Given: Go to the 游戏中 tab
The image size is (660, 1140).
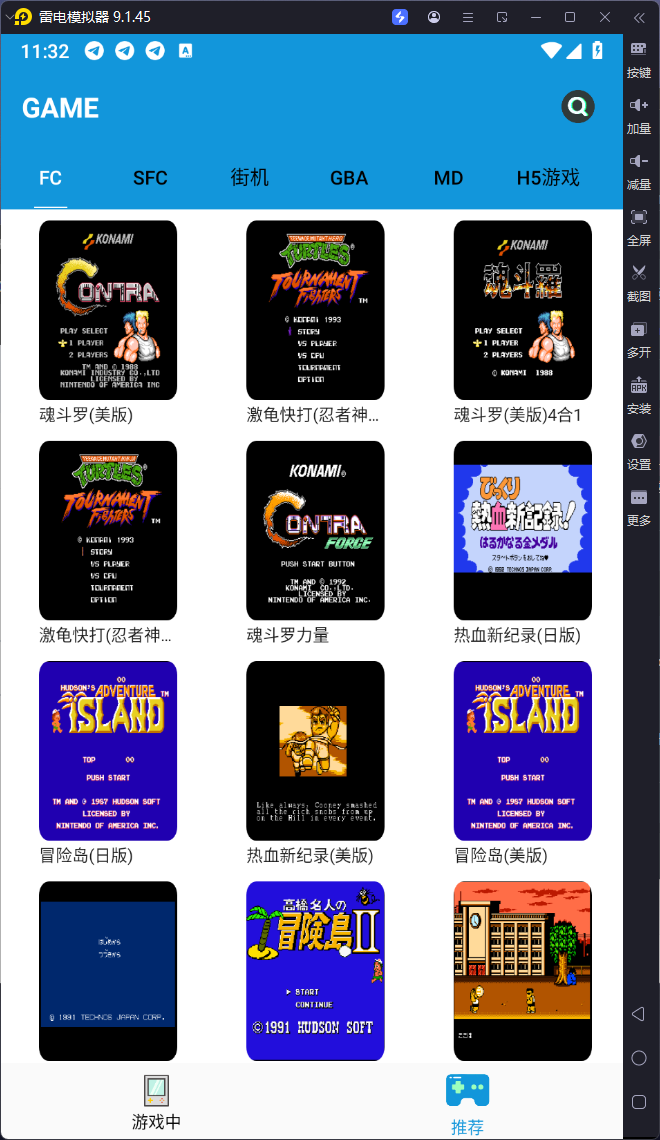Looking at the screenshot, I should pyautogui.click(x=156, y=1101).
